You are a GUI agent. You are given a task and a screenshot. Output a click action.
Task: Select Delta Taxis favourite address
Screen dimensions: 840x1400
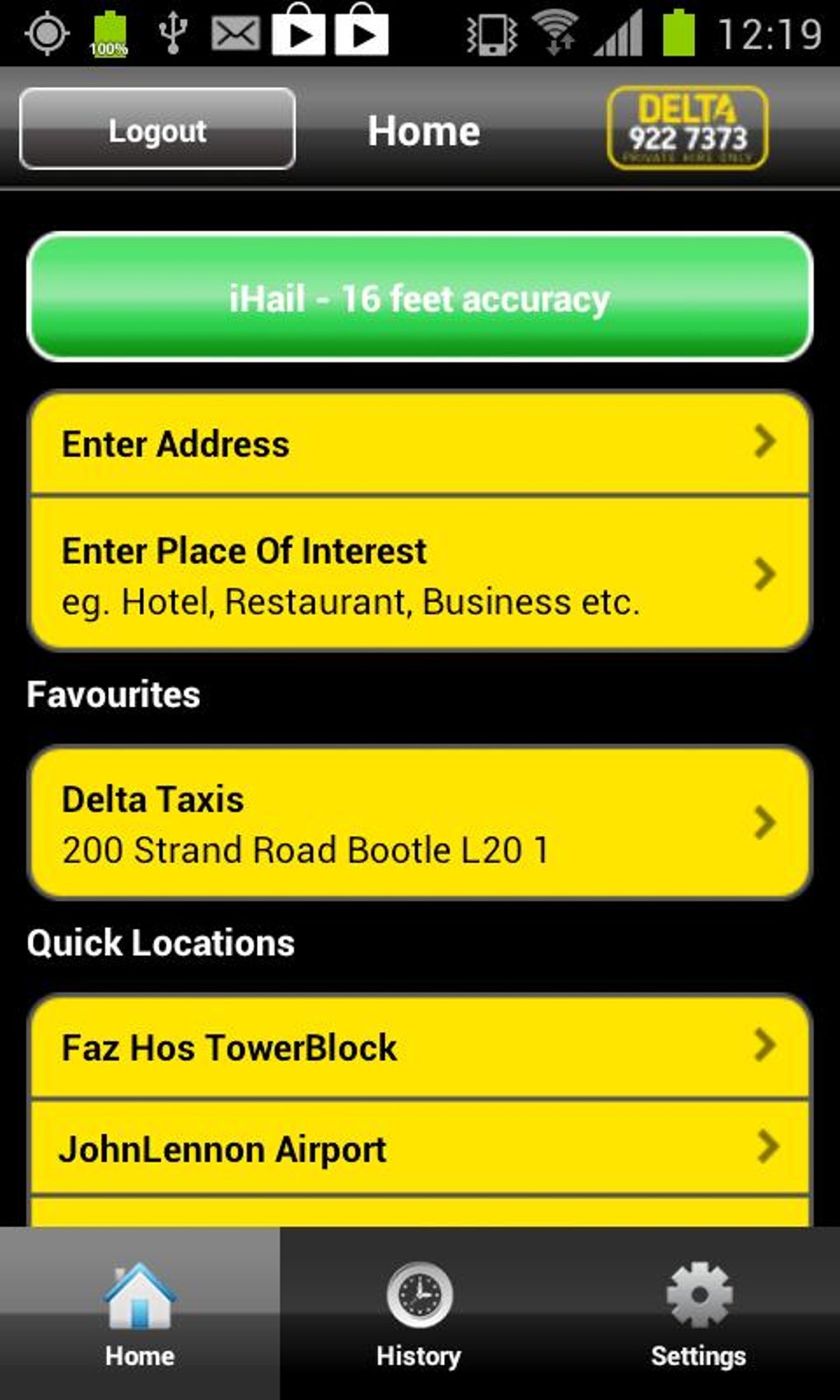420,823
